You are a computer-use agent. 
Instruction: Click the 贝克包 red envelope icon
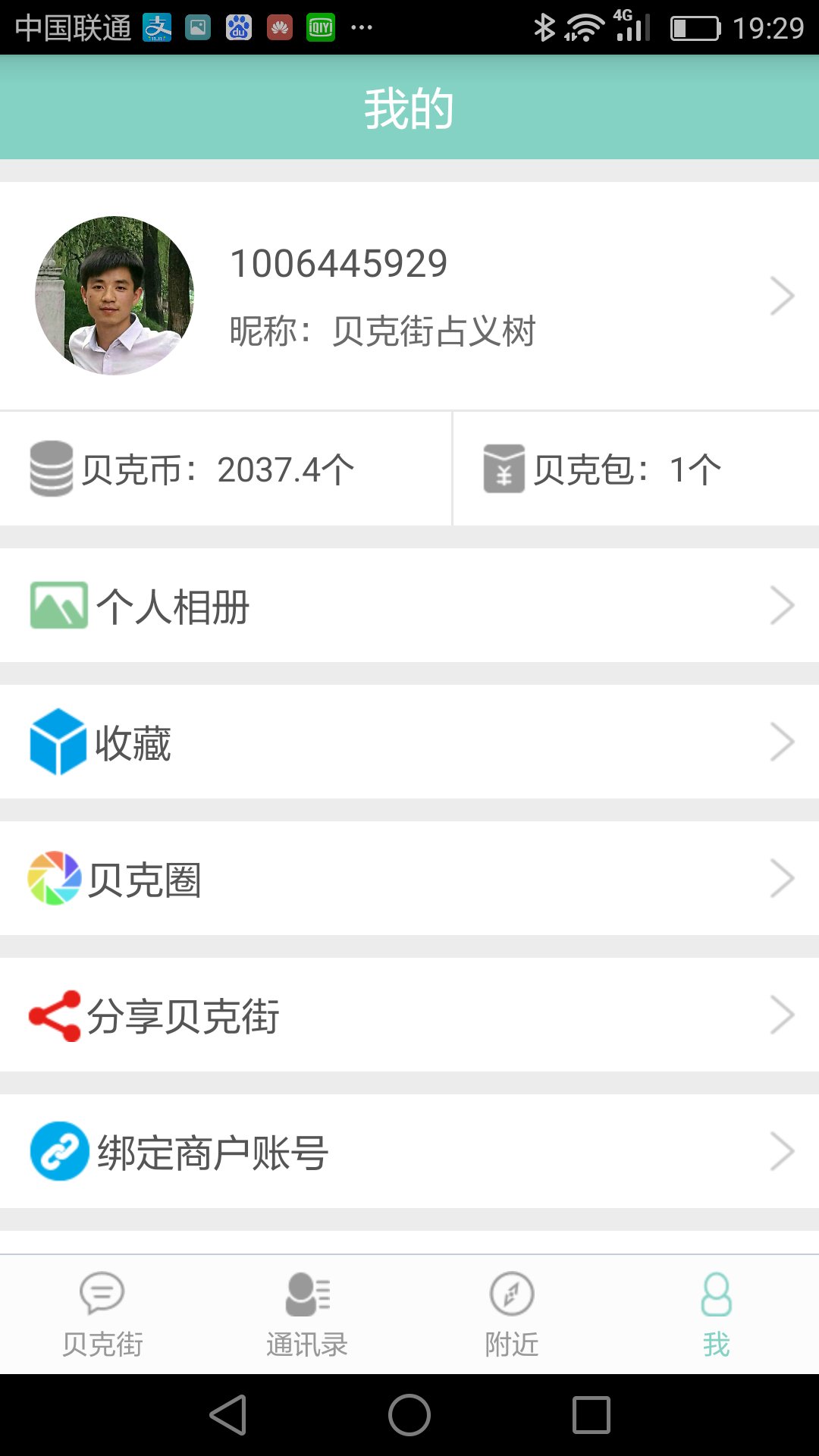[505, 468]
